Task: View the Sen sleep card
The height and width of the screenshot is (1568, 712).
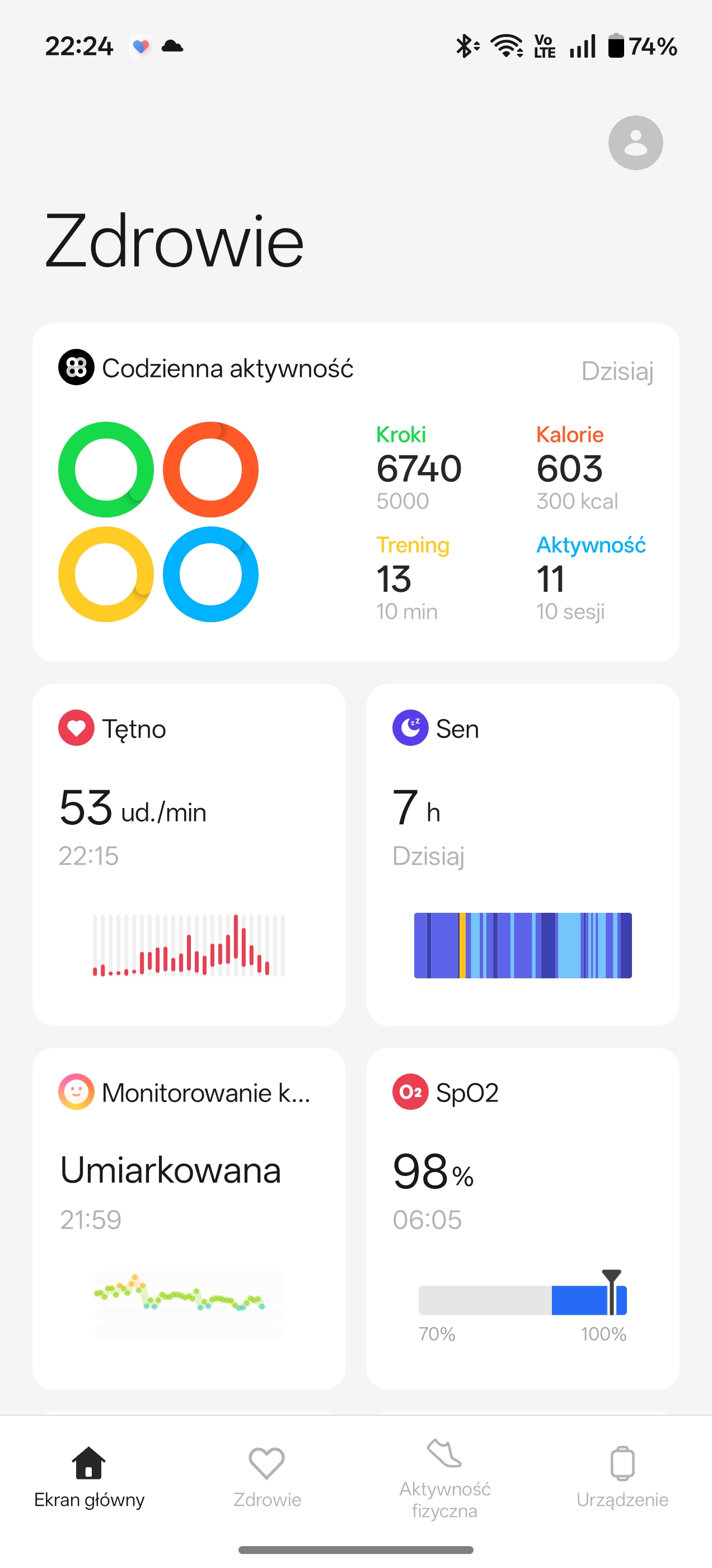Action: point(522,853)
